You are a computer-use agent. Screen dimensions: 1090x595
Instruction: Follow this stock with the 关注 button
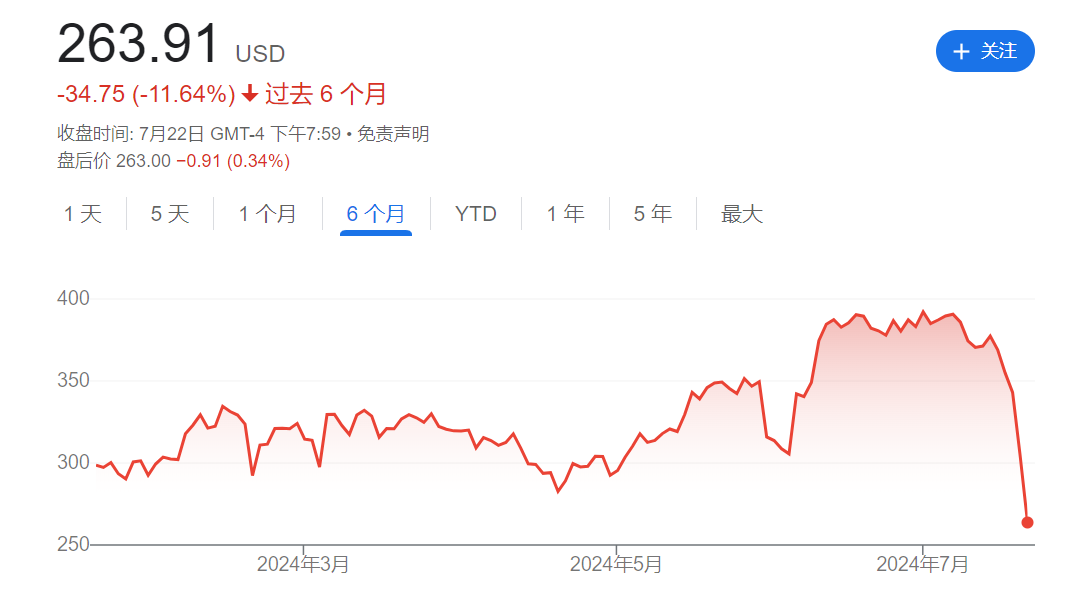pyautogui.click(x=984, y=51)
